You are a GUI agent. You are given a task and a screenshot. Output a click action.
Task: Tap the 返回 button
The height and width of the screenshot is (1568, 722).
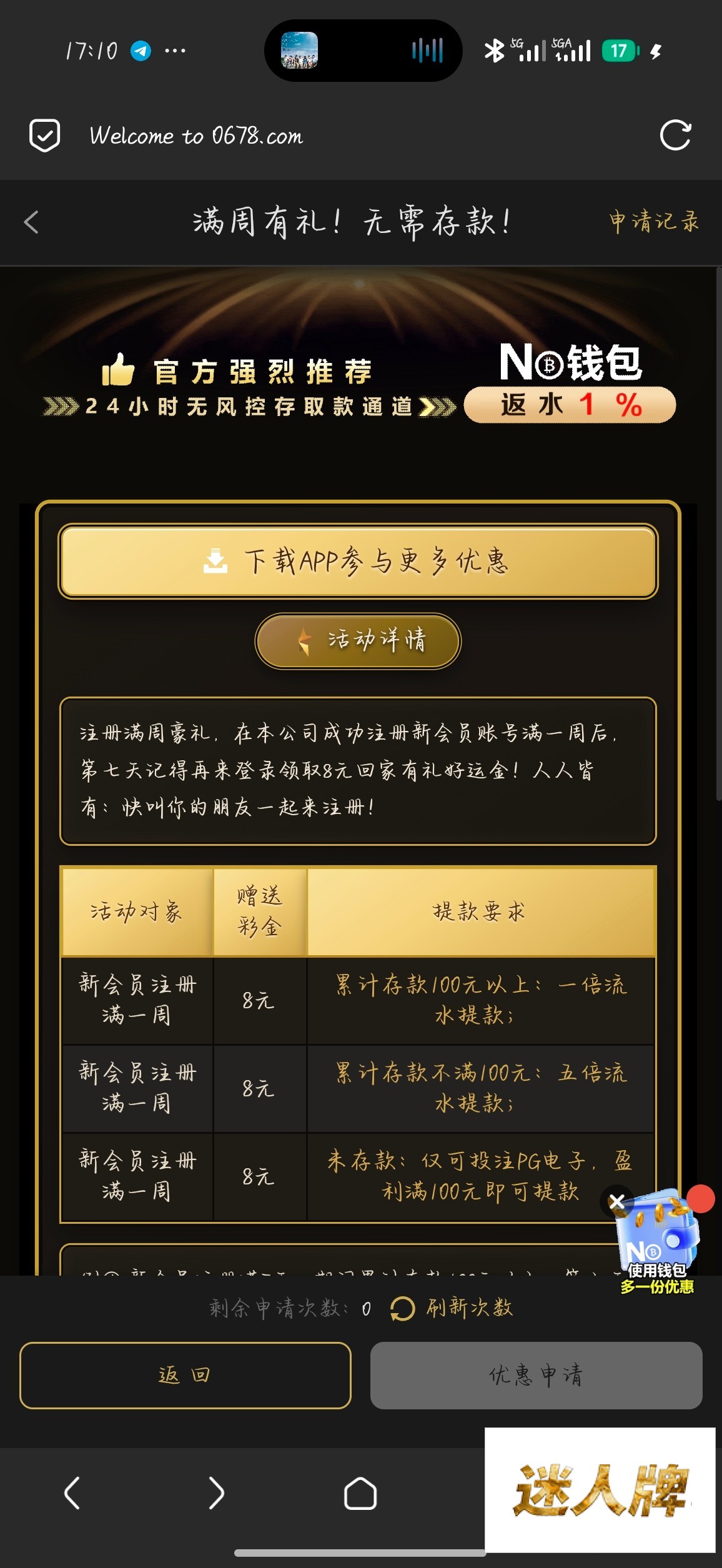[185, 1375]
